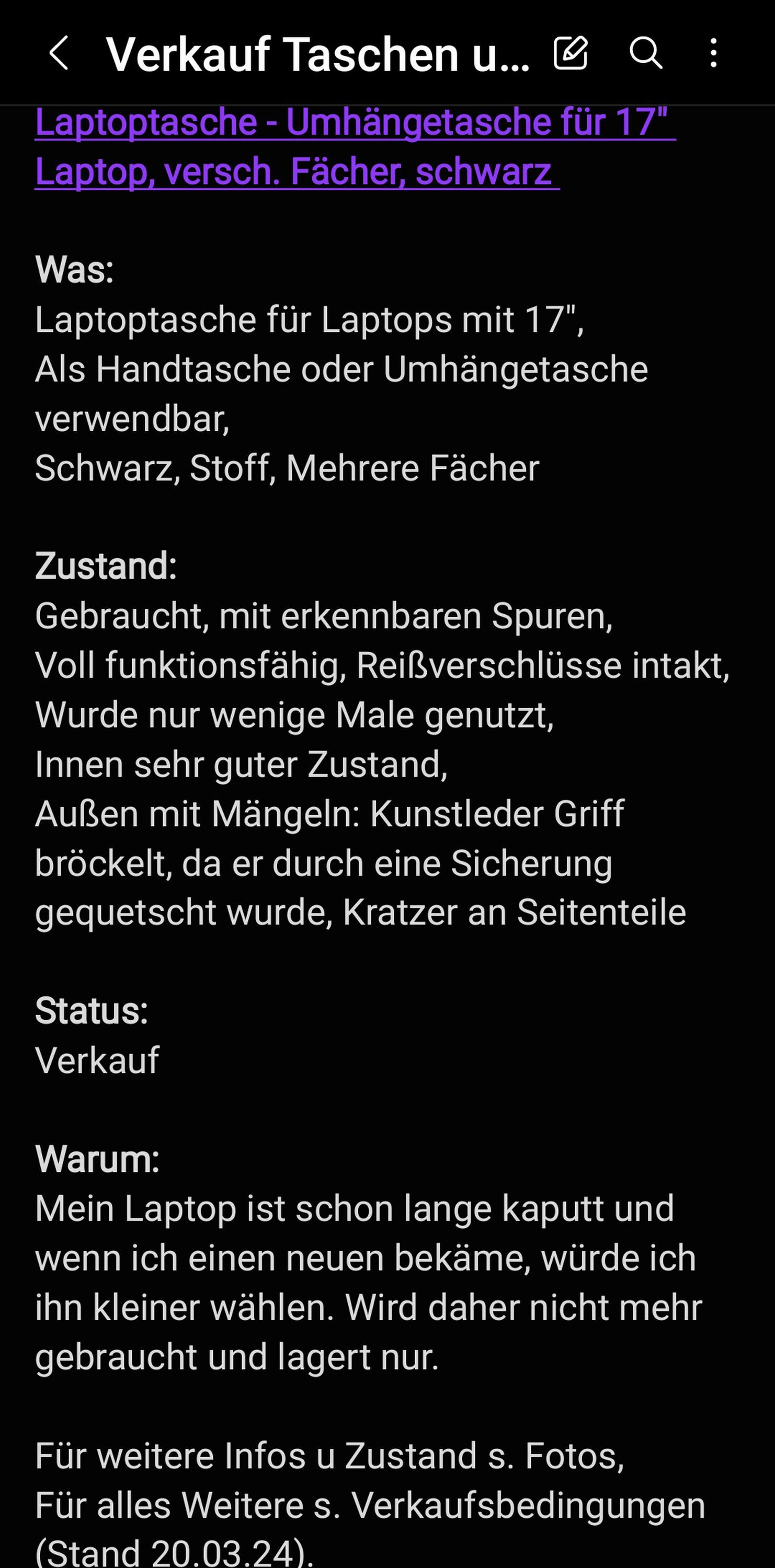The image size is (775, 1568).
Task: Open the three-dot overflow menu
Action: point(713,52)
